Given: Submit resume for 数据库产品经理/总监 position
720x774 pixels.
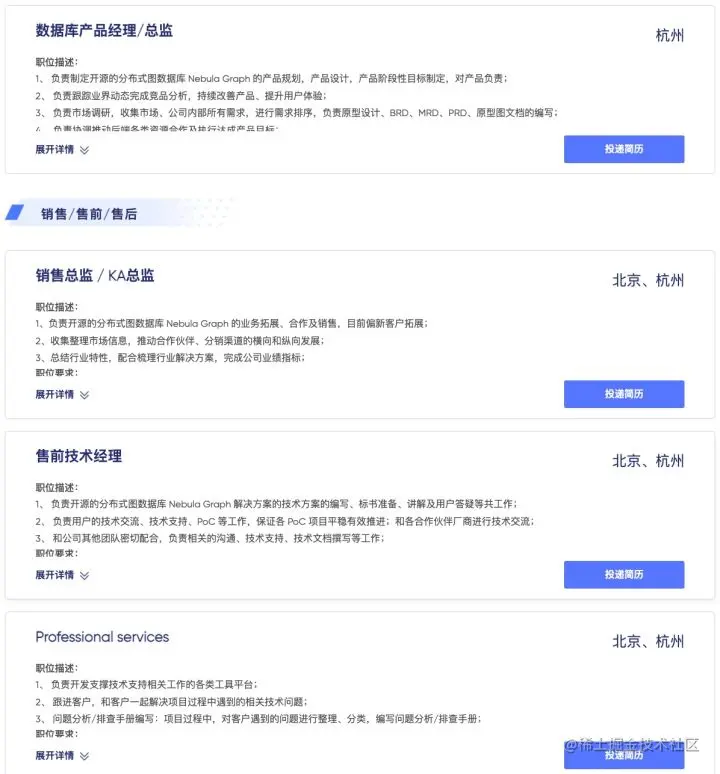Looking at the screenshot, I should [x=624, y=149].
